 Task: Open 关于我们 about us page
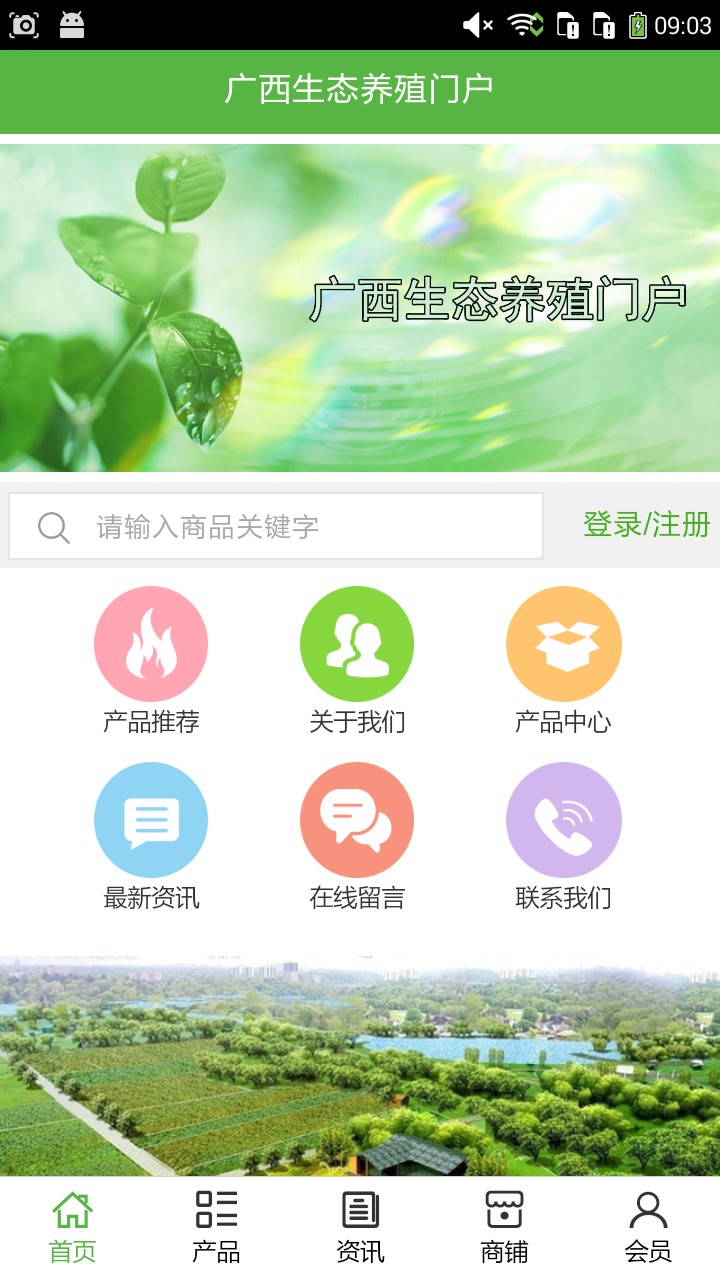[x=357, y=660]
